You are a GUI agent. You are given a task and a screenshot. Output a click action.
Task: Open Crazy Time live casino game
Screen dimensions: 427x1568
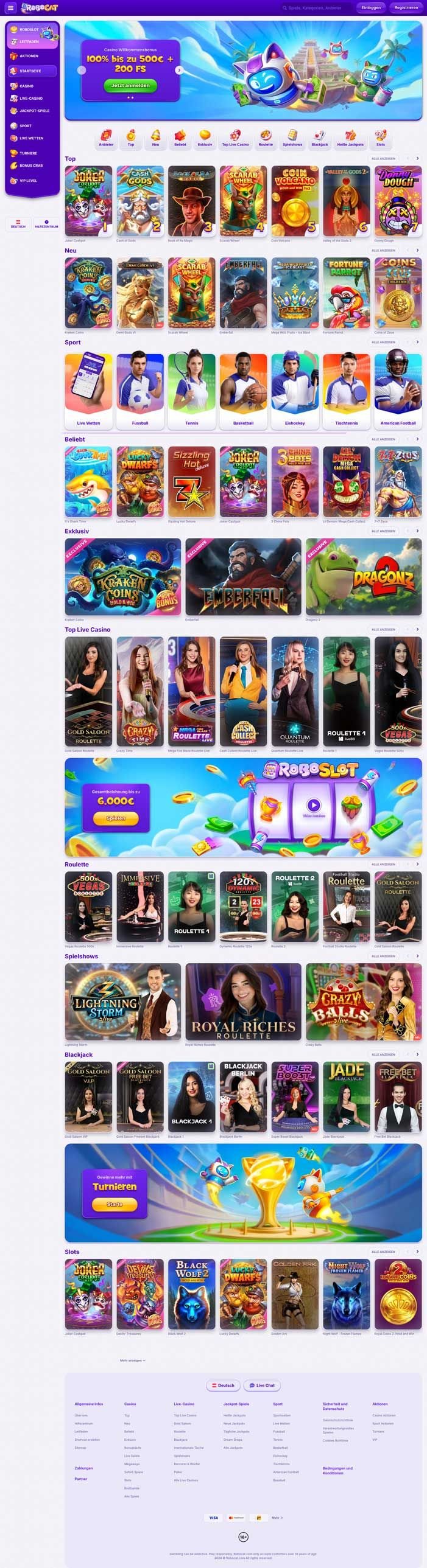(x=140, y=691)
